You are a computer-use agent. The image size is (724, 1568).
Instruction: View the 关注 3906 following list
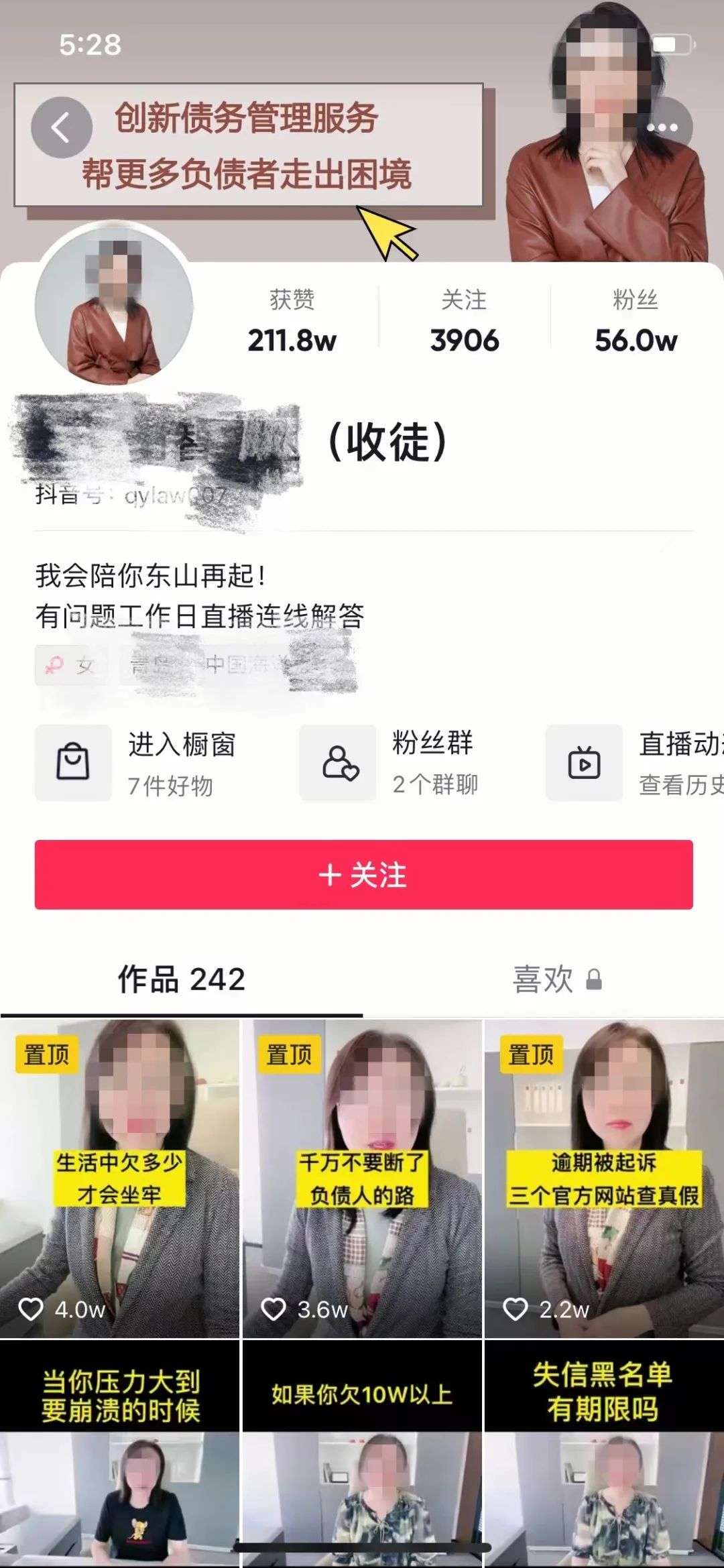(x=464, y=322)
